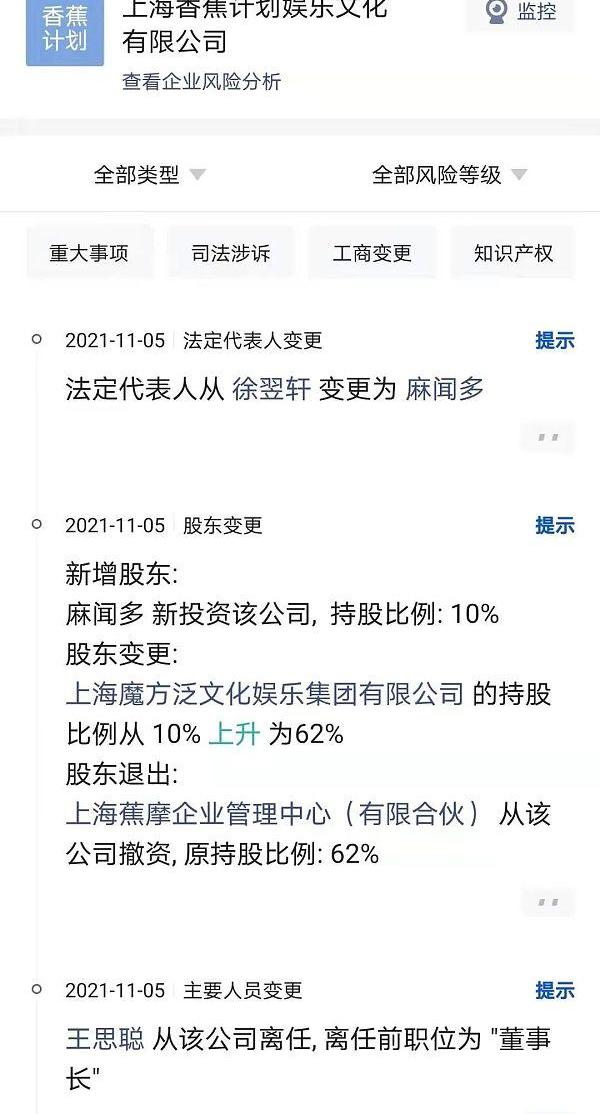600x1114 pixels.
Task: Expand the 全部类型 dropdown
Action: pos(149,175)
